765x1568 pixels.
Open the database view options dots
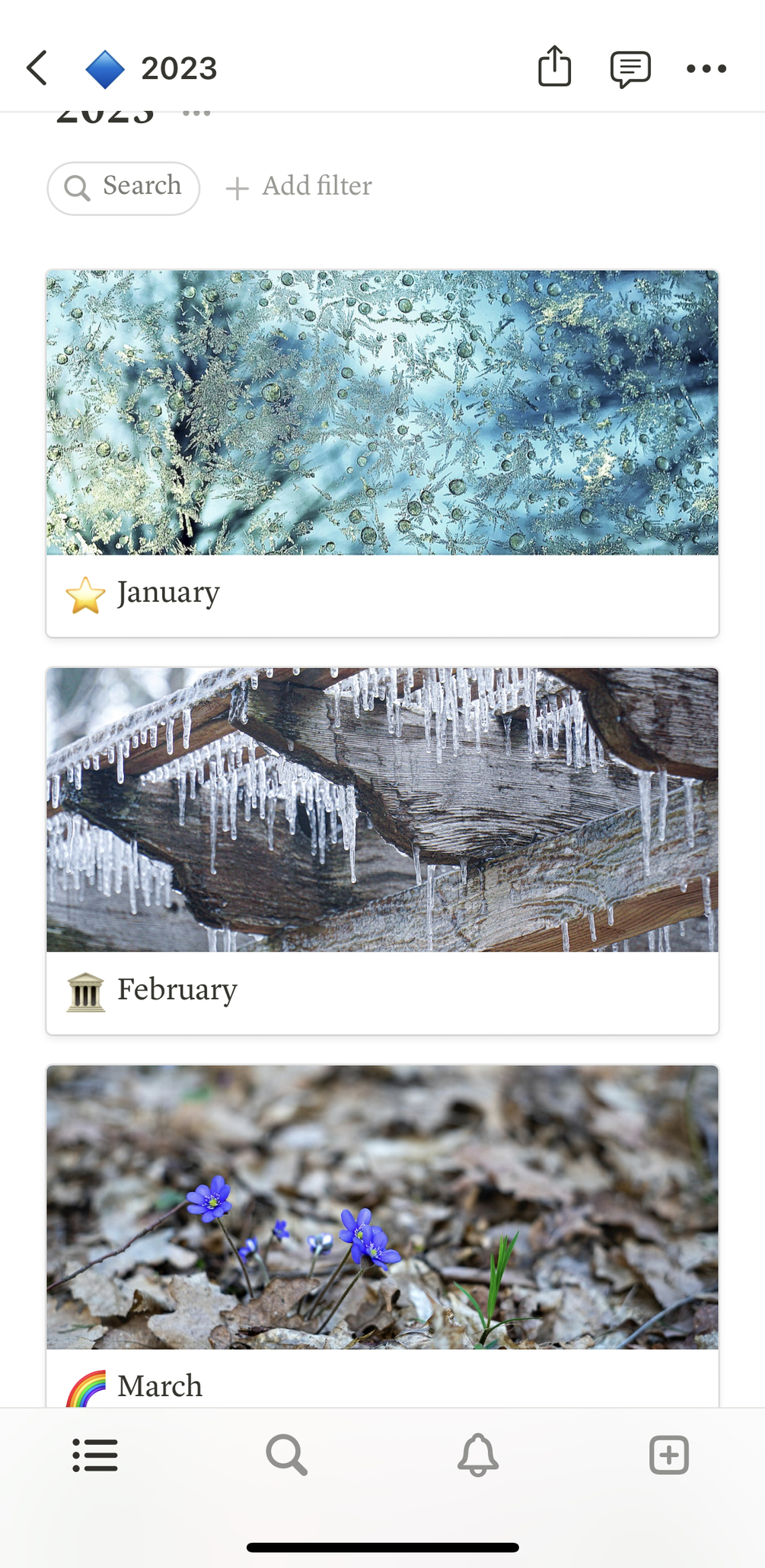point(196,113)
